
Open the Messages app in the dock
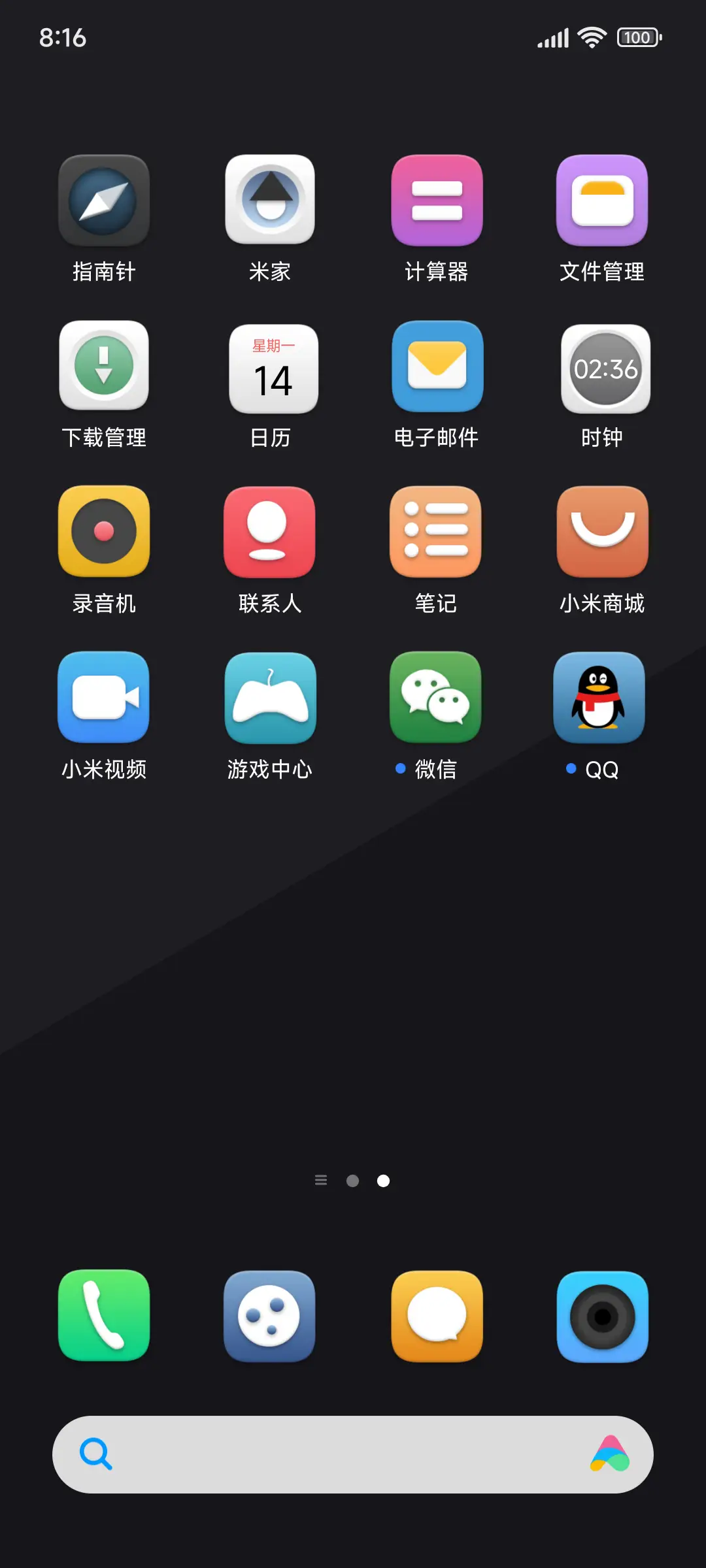point(437,1316)
